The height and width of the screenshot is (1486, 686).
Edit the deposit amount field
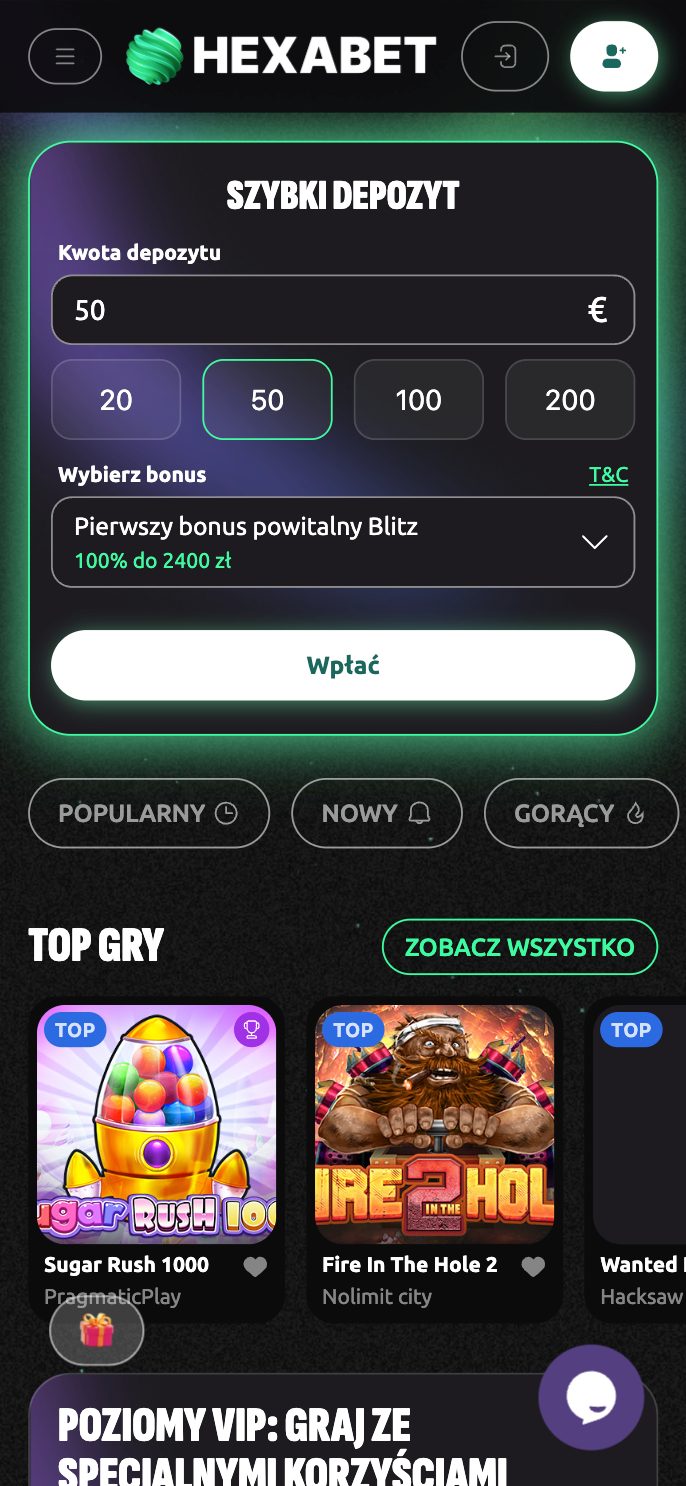[320, 310]
